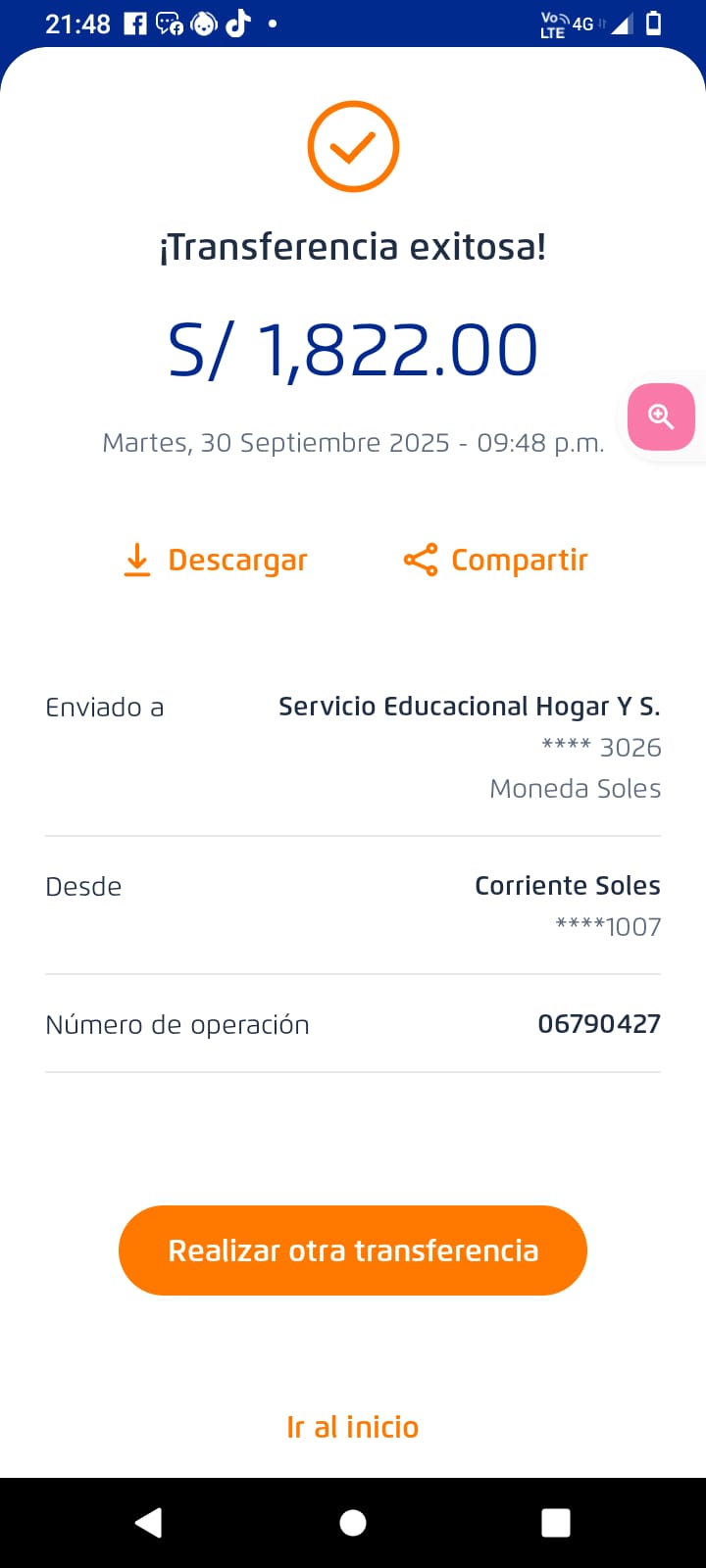Screen dimensions: 706x1568
Task: Tap Realizar otra transferencia button
Action: [x=353, y=1250]
